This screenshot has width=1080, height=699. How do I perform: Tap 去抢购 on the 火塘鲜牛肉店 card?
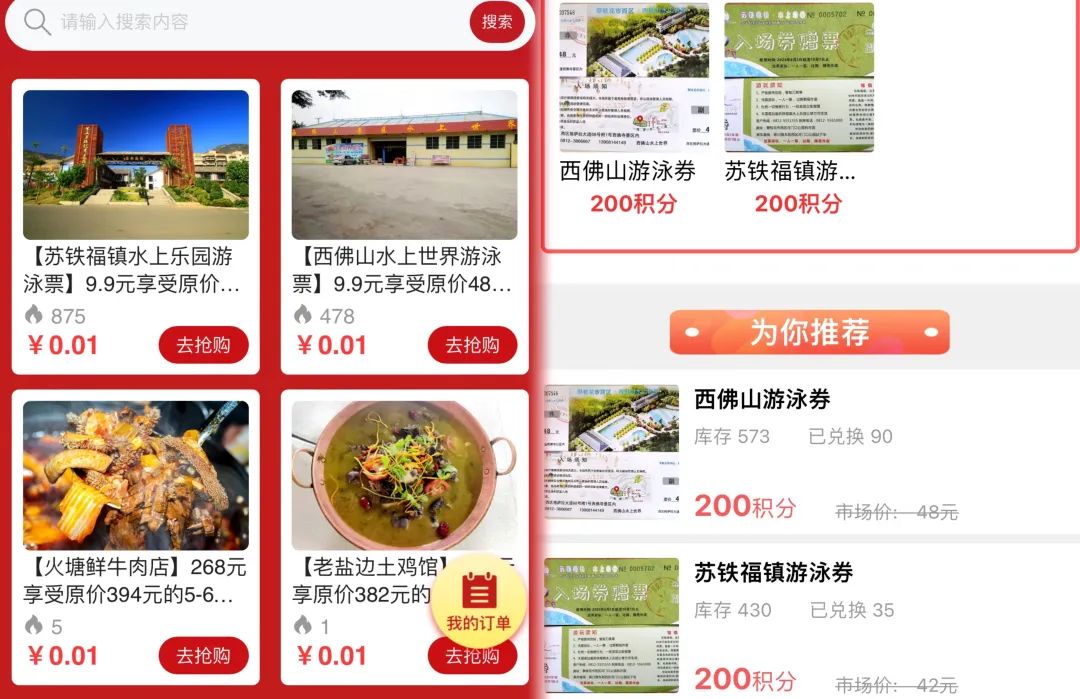pyautogui.click(x=203, y=656)
